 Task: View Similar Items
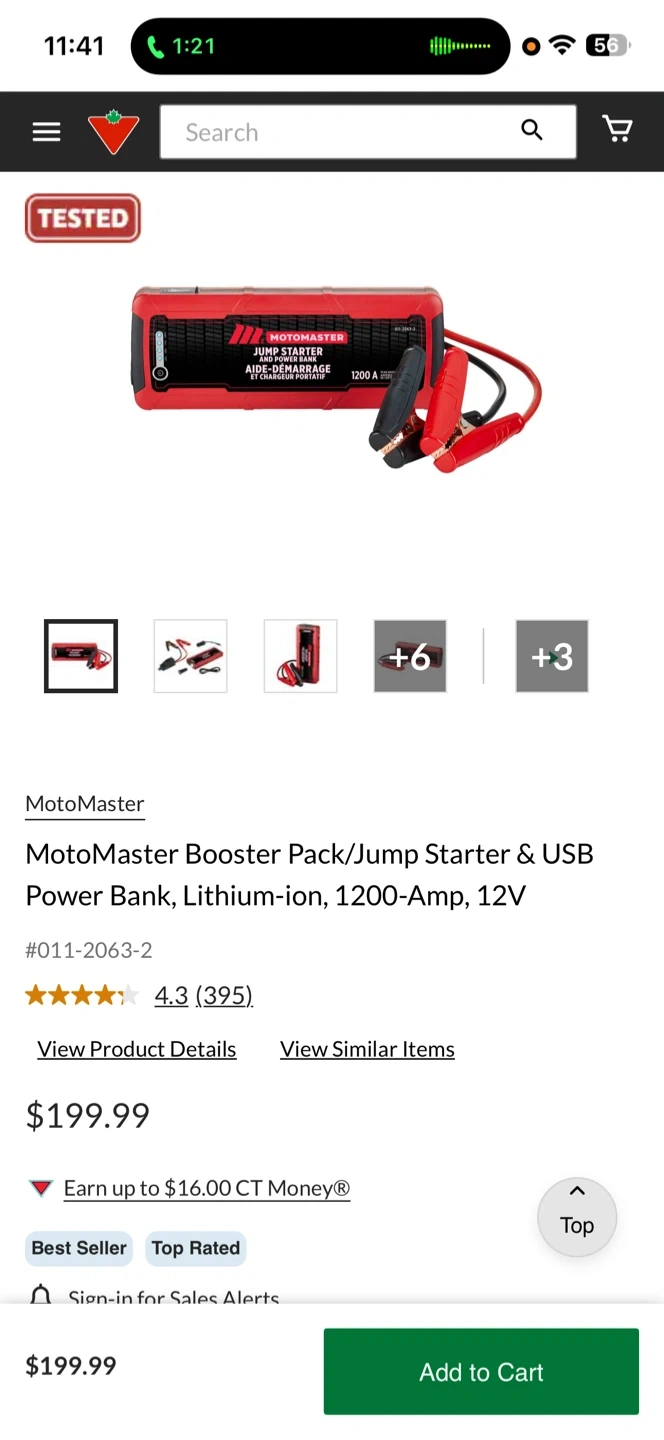click(367, 1049)
